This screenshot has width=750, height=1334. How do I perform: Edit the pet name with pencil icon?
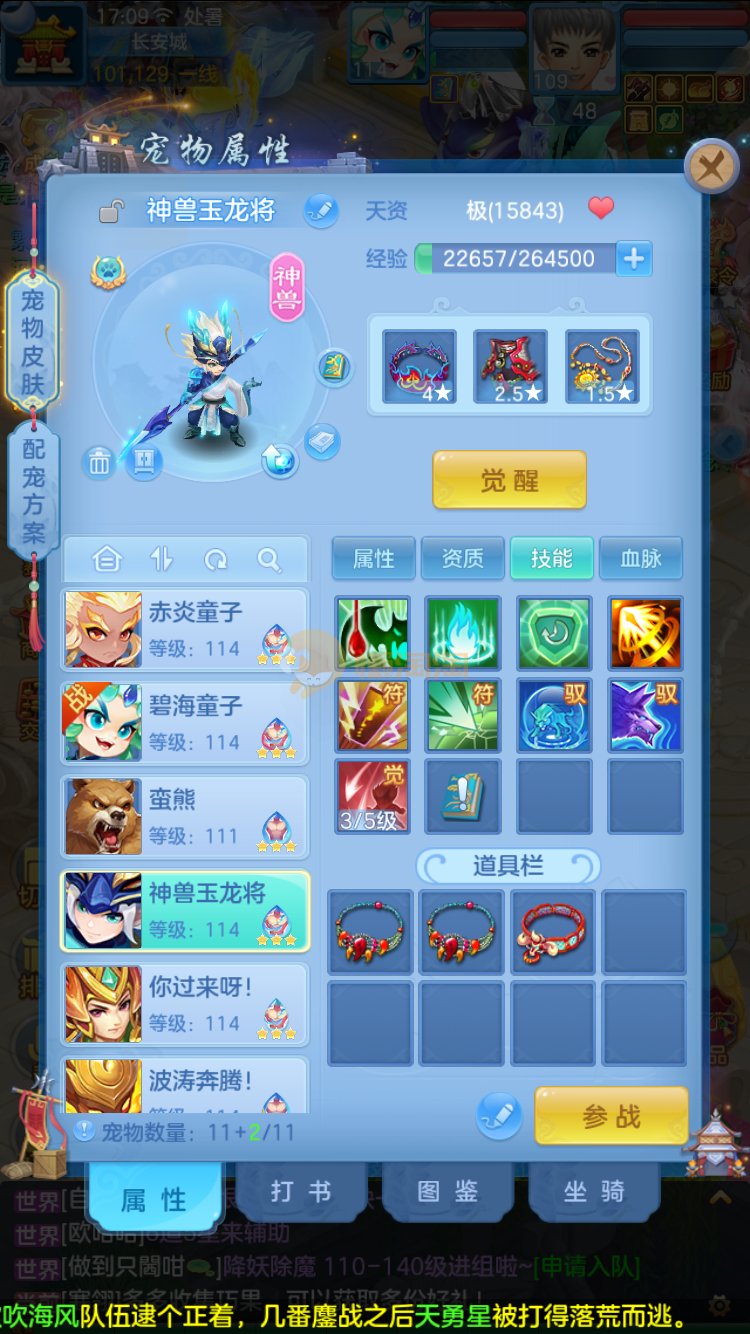tap(321, 210)
